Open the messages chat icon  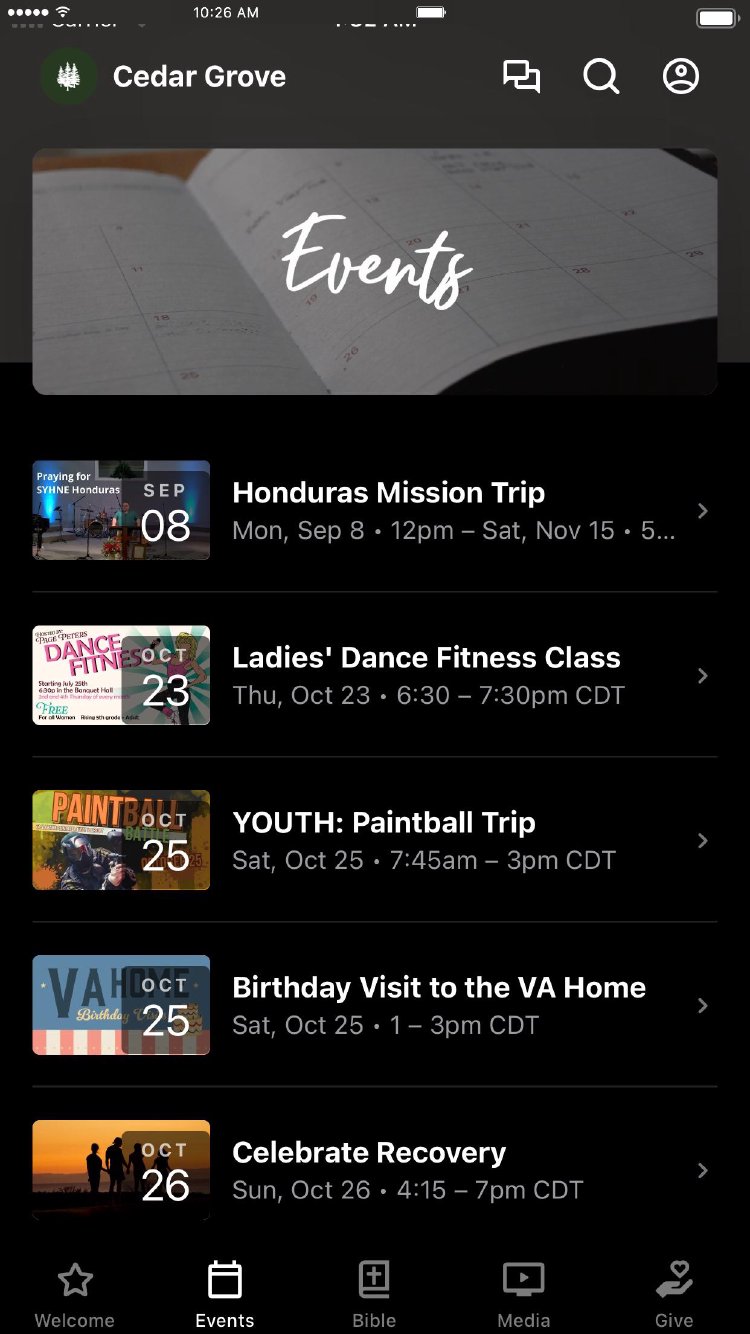click(x=521, y=77)
